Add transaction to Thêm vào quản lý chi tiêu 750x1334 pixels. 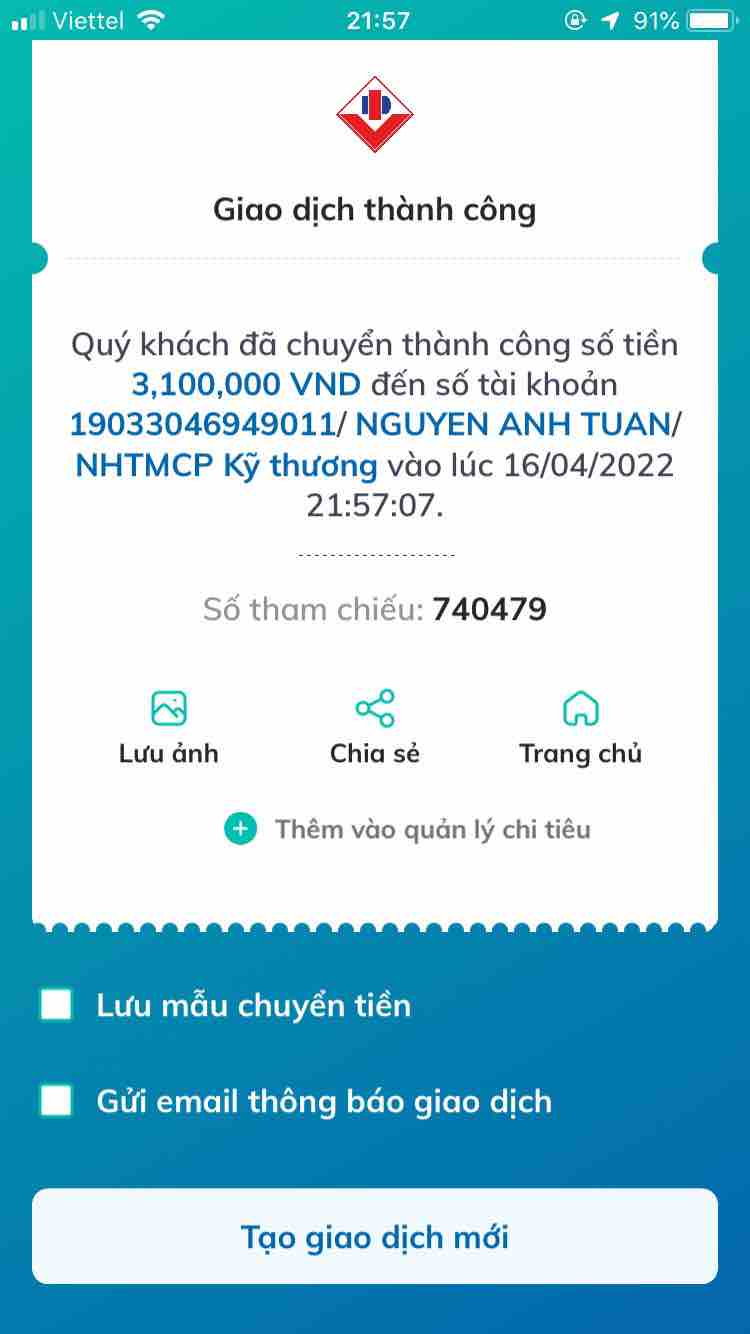[408, 829]
